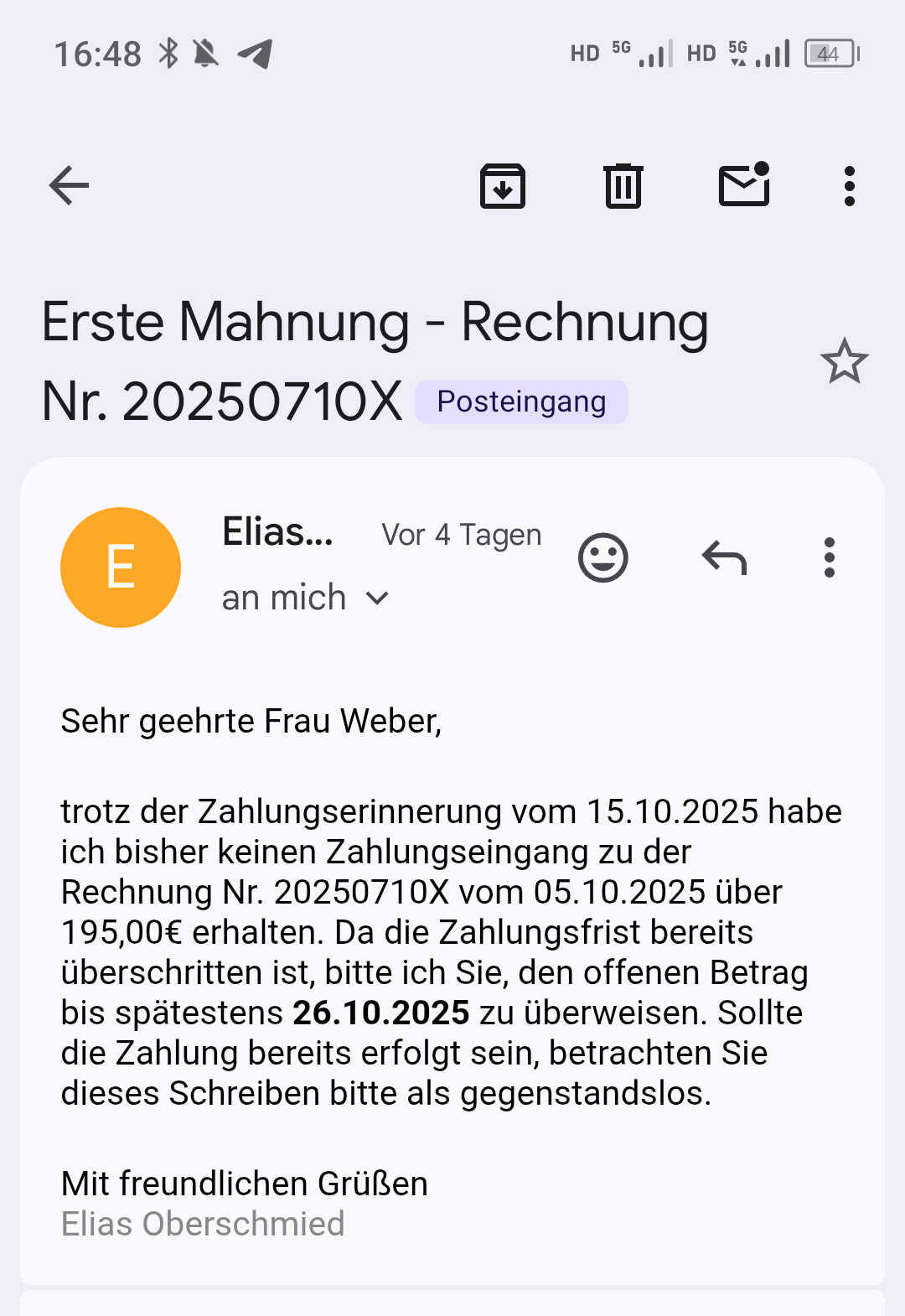Expand recipient details next to 'an mich'
Image resolution: width=905 pixels, height=1316 pixels.
[x=378, y=598]
